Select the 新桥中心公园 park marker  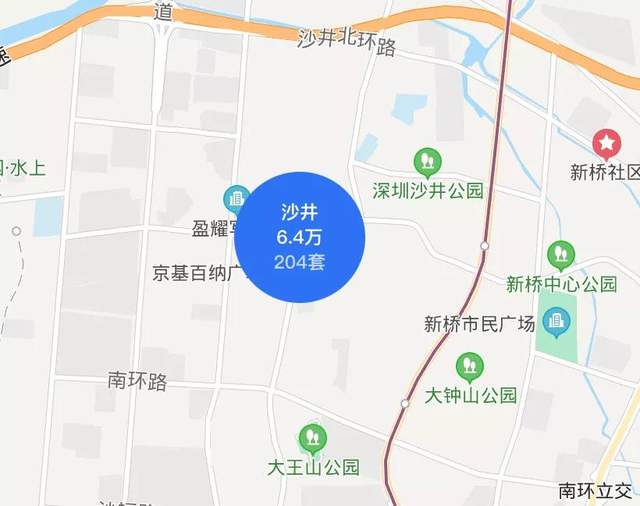click(x=561, y=254)
